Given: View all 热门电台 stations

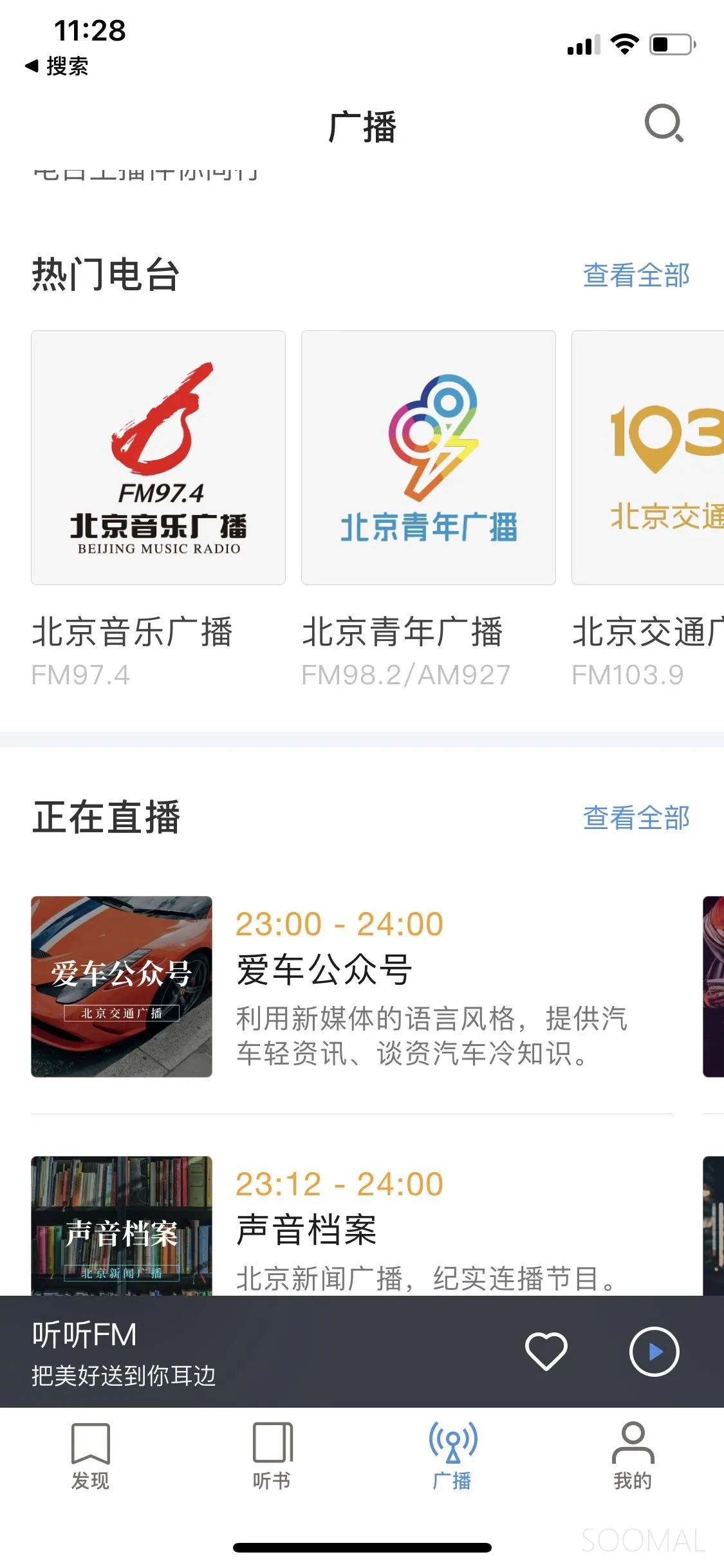Looking at the screenshot, I should click(x=636, y=275).
